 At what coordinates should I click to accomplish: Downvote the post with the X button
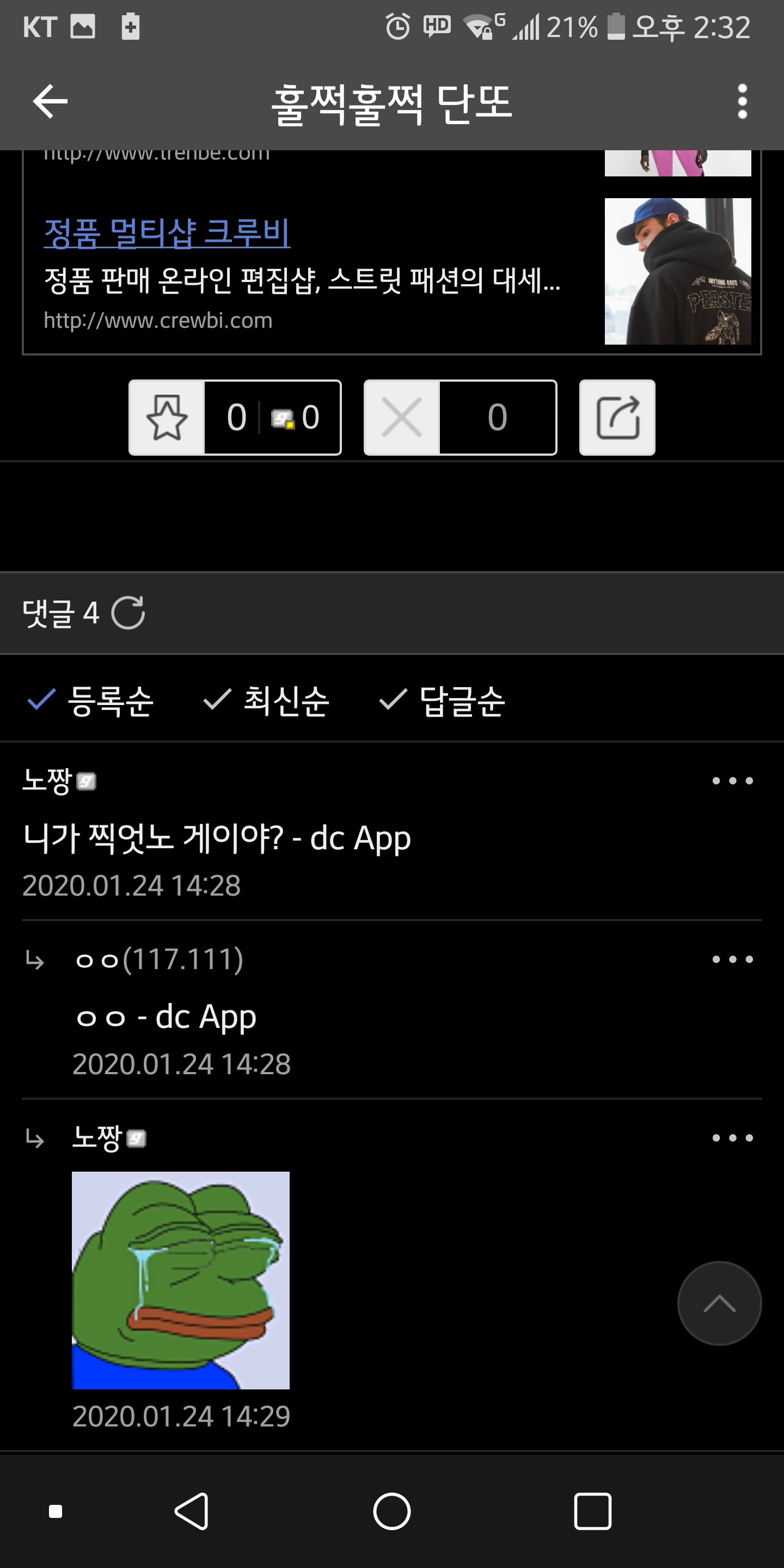point(402,418)
